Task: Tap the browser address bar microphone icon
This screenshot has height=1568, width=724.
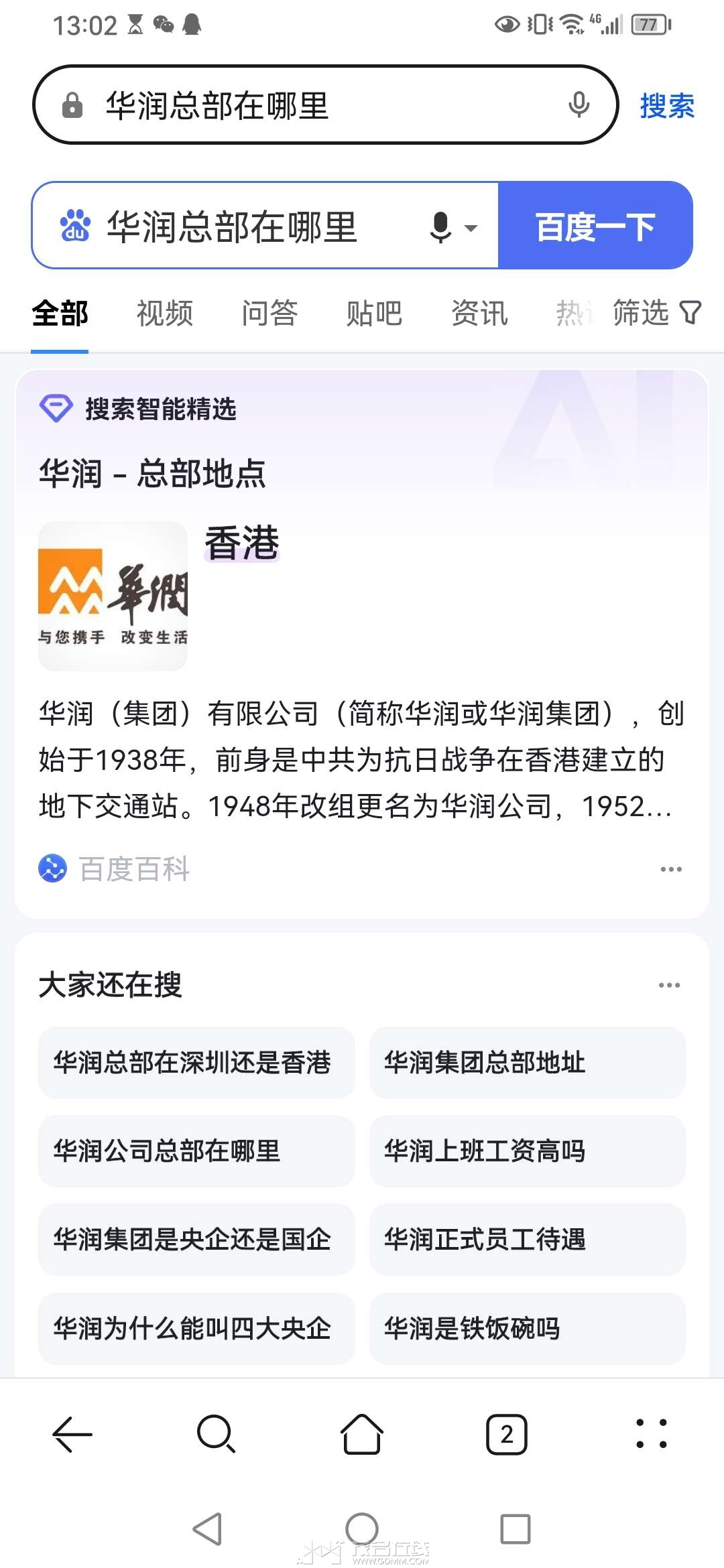Action: point(579,105)
